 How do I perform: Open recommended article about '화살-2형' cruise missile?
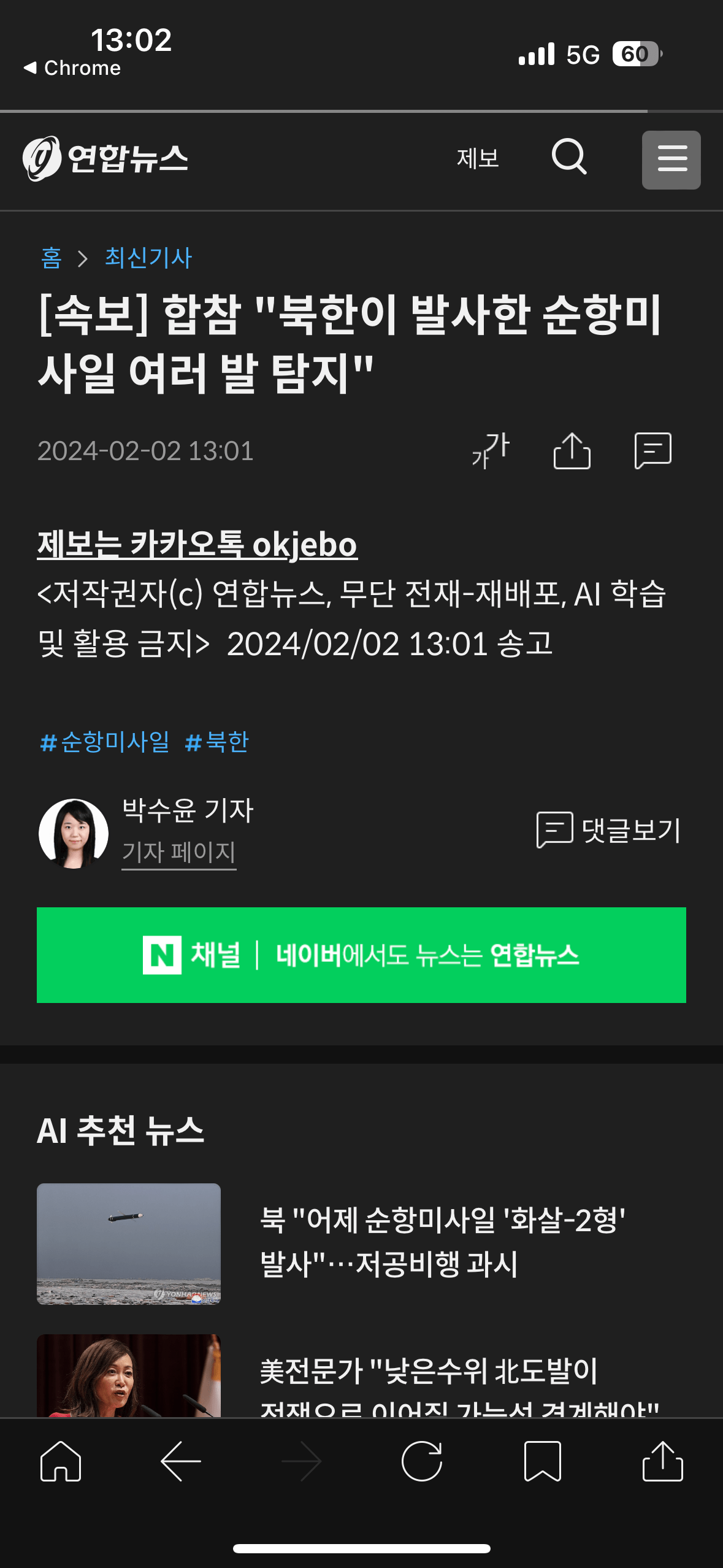[x=442, y=1242]
